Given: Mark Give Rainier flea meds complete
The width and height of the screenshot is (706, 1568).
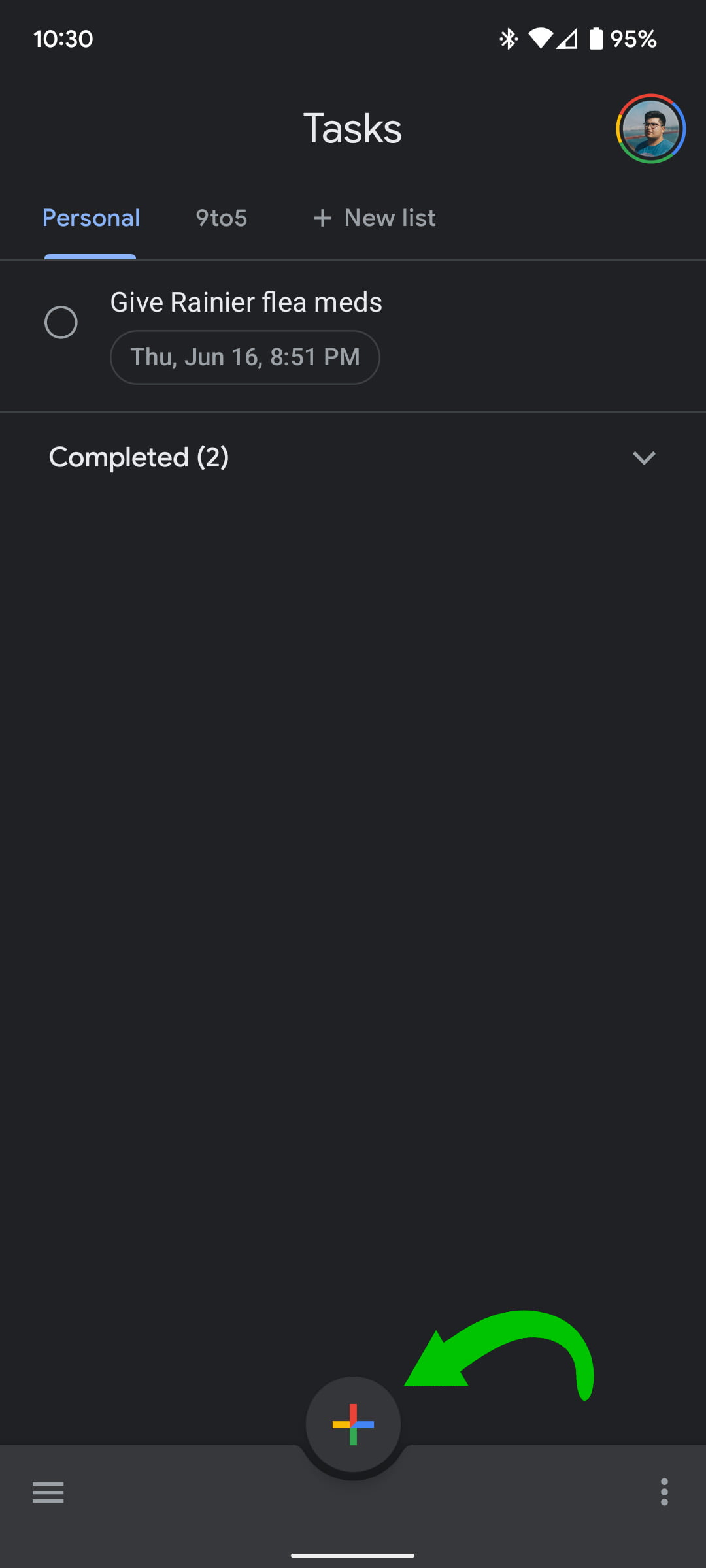Looking at the screenshot, I should [61, 322].
